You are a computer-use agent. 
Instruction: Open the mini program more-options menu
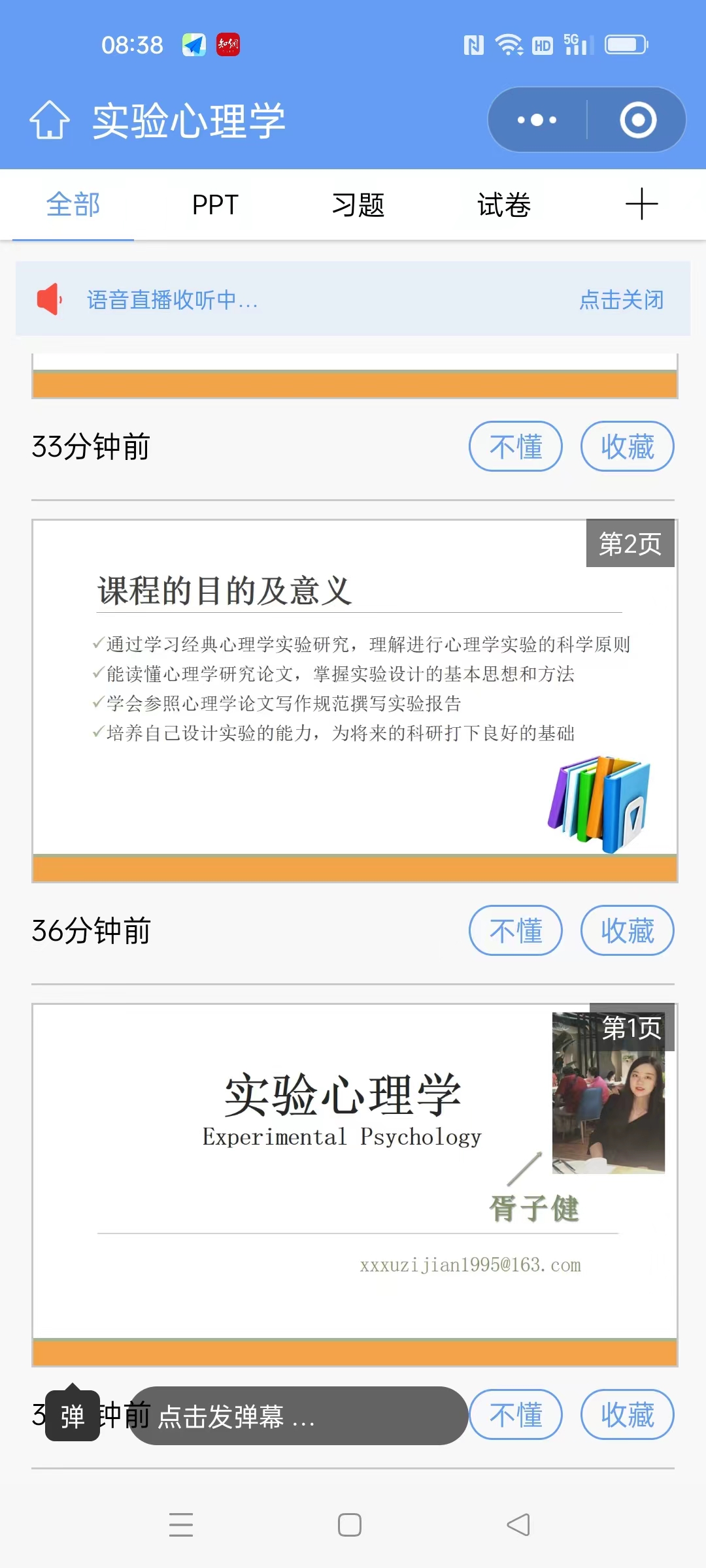point(537,120)
